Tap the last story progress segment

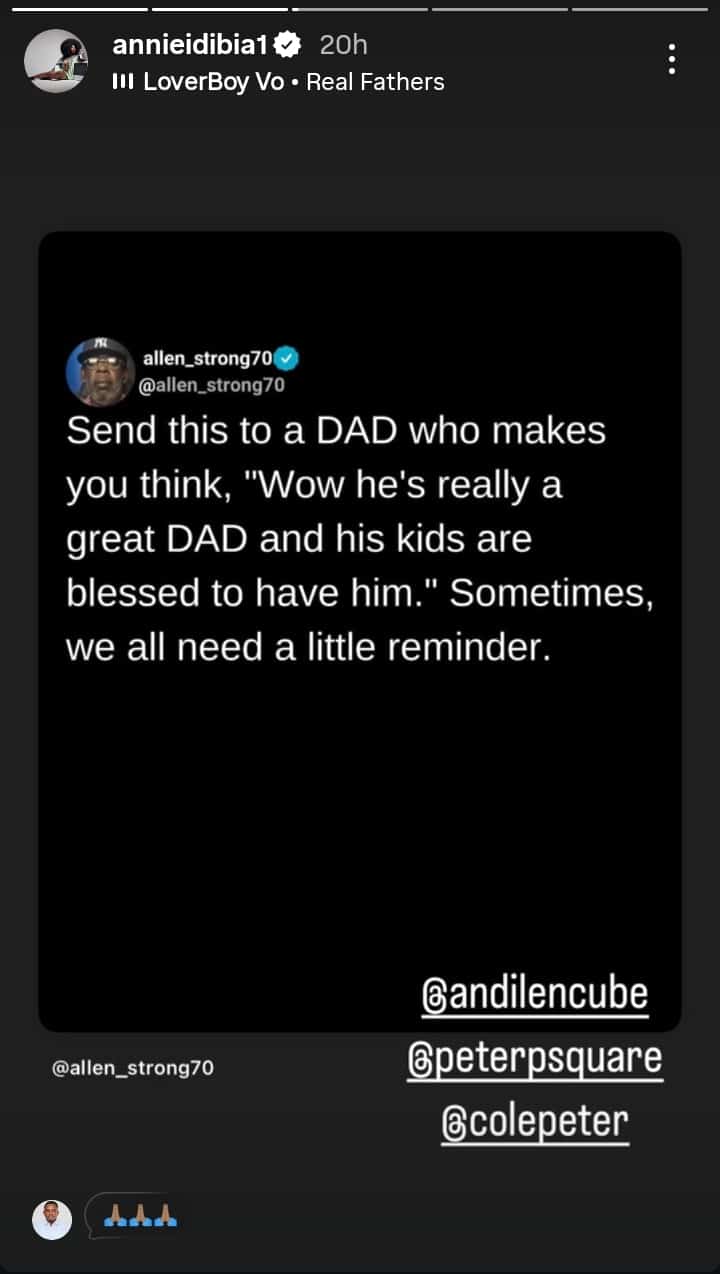pyautogui.click(x=640, y=8)
